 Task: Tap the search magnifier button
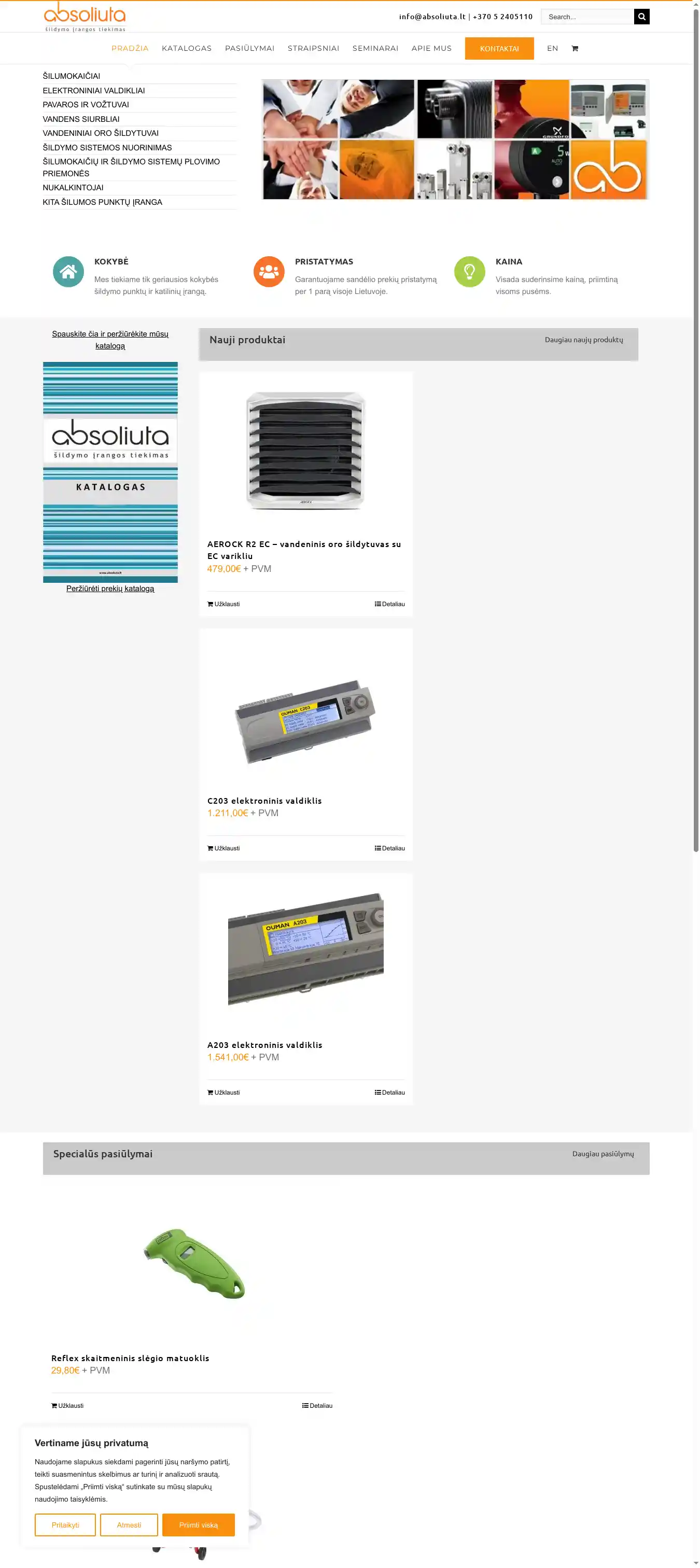click(641, 17)
